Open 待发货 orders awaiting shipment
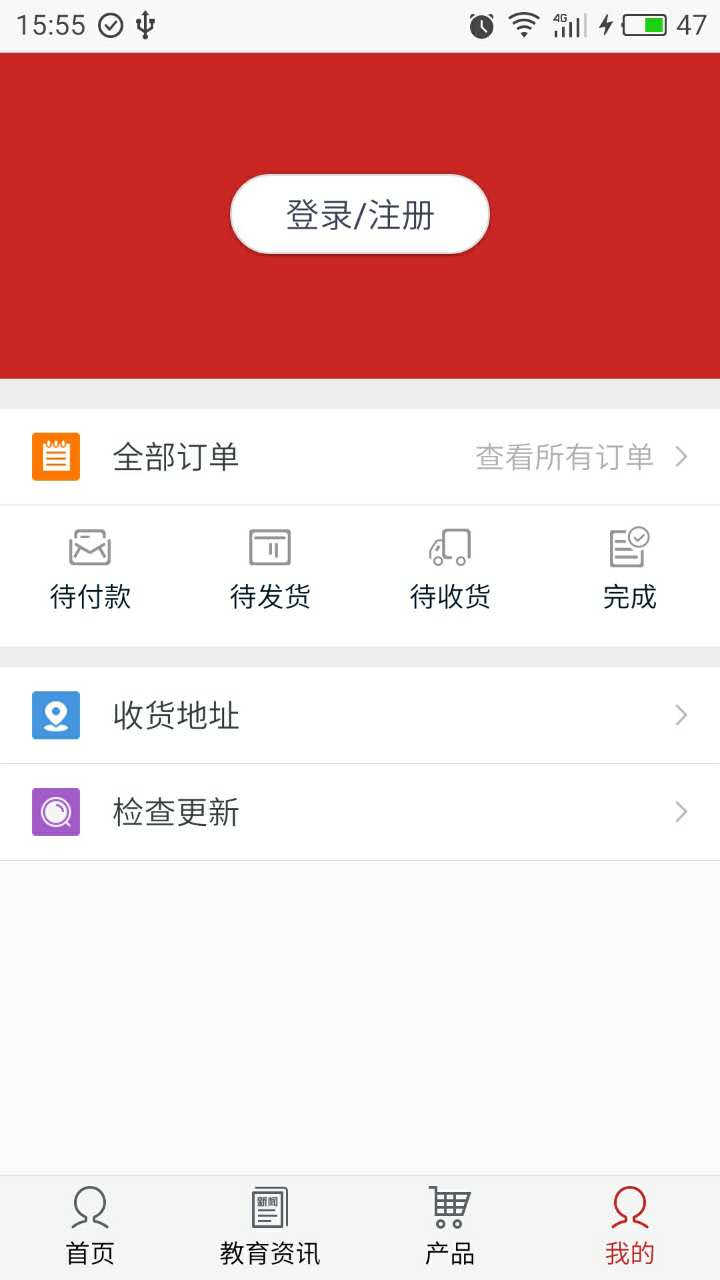 pyautogui.click(x=270, y=570)
